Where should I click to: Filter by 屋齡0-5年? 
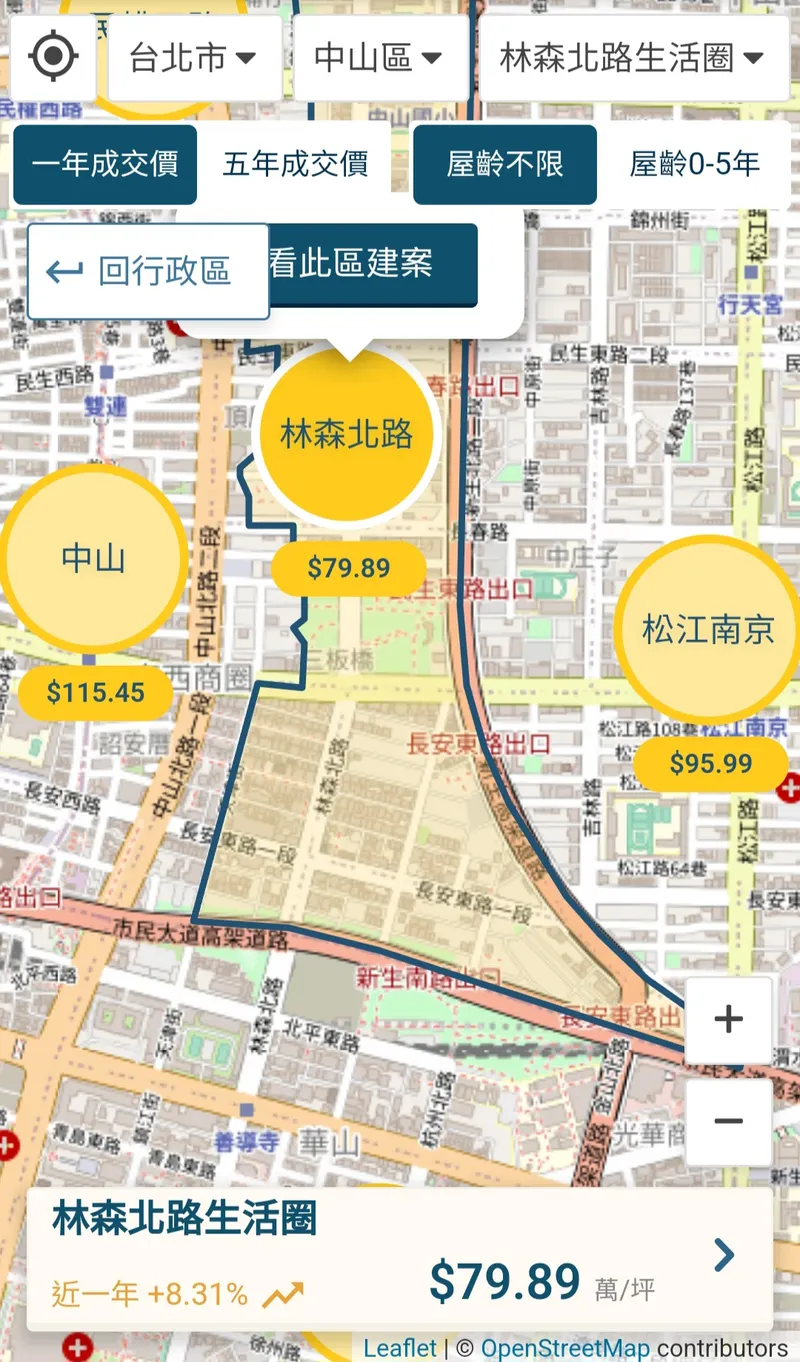[x=695, y=164]
